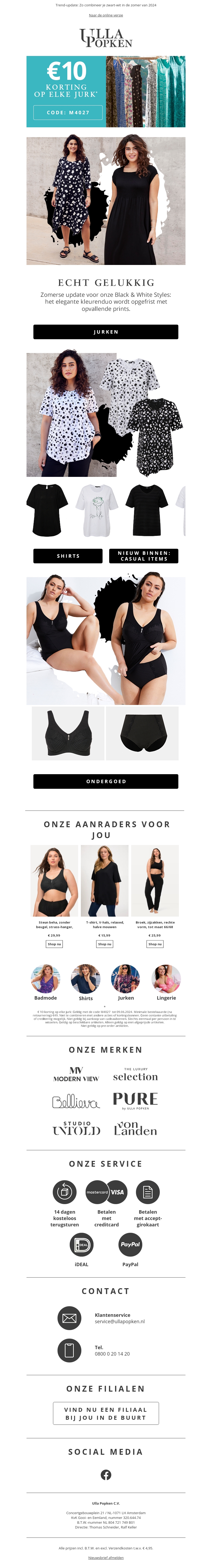The height and width of the screenshot is (1568, 212).
Task: Shop nu for the Broek €25,99
Action: click(x=155, y=944)
